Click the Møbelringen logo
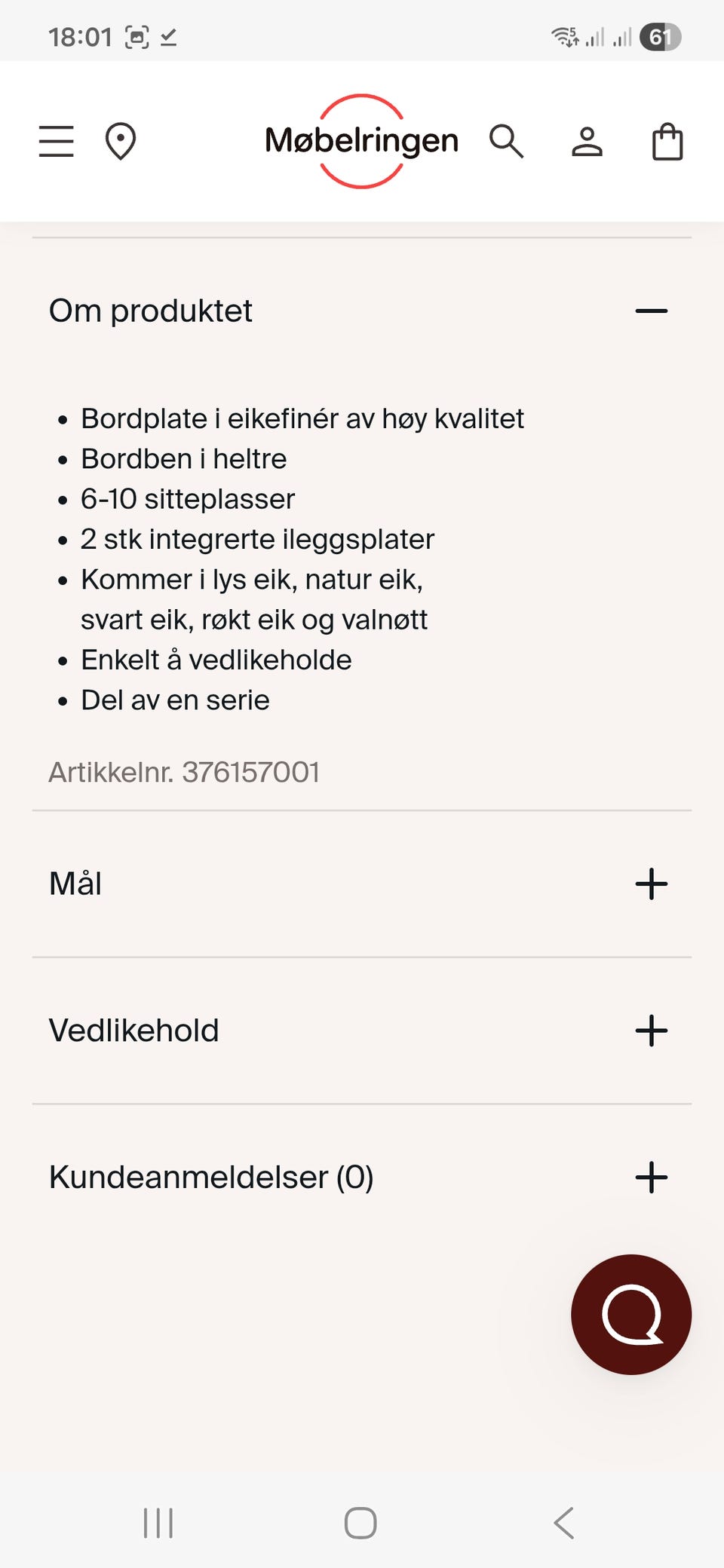Image resolution: width=724 pixels, height=1568 pixels. coord(362,140)
